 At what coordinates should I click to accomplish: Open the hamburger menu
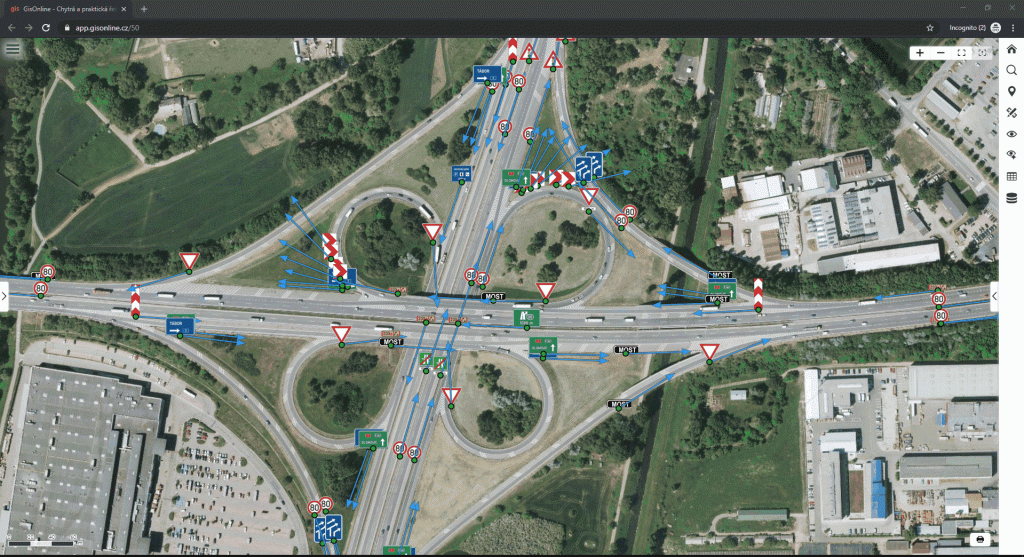click(12, 47)
